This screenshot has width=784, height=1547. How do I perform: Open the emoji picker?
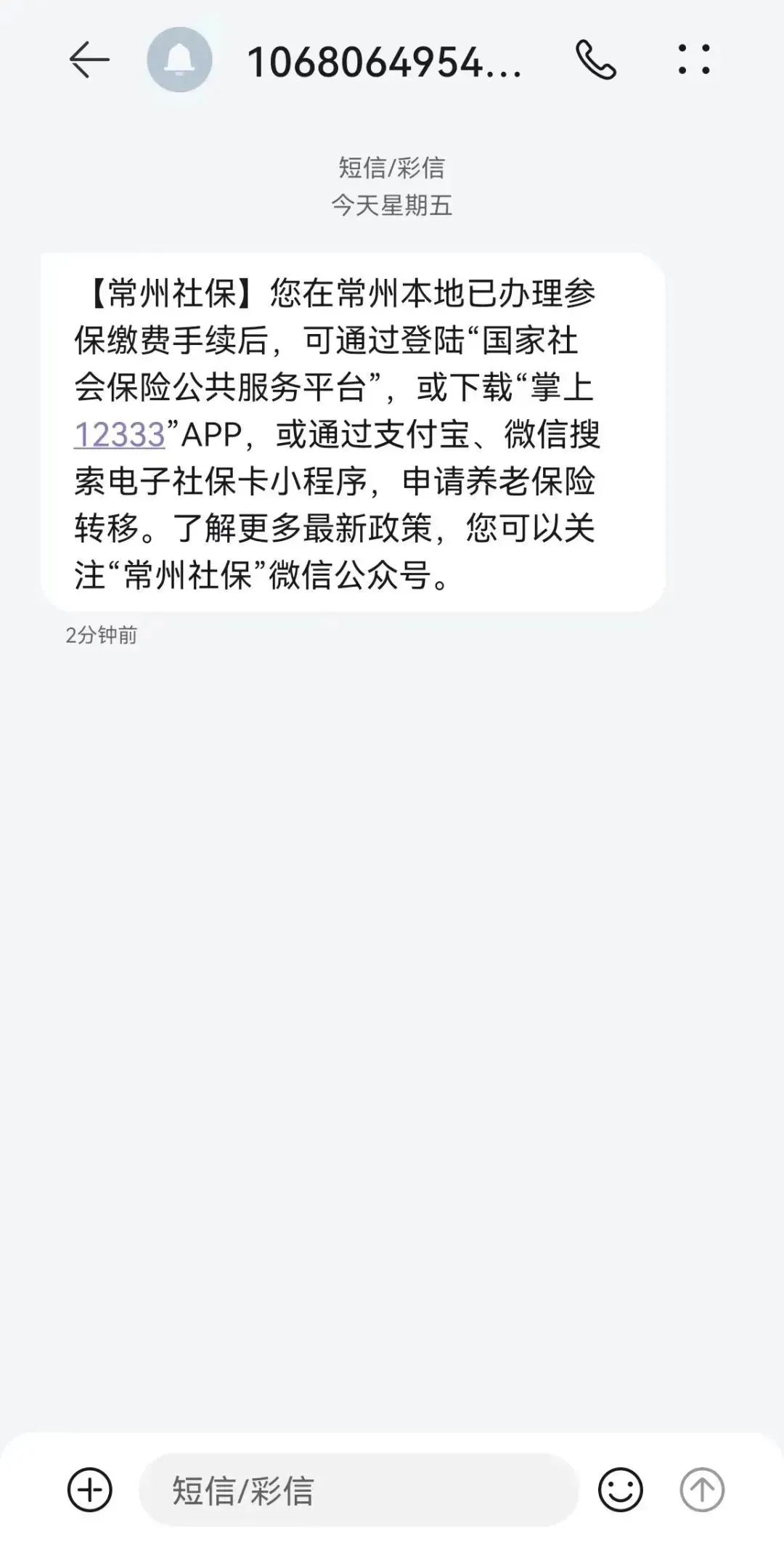[620, 1490]
